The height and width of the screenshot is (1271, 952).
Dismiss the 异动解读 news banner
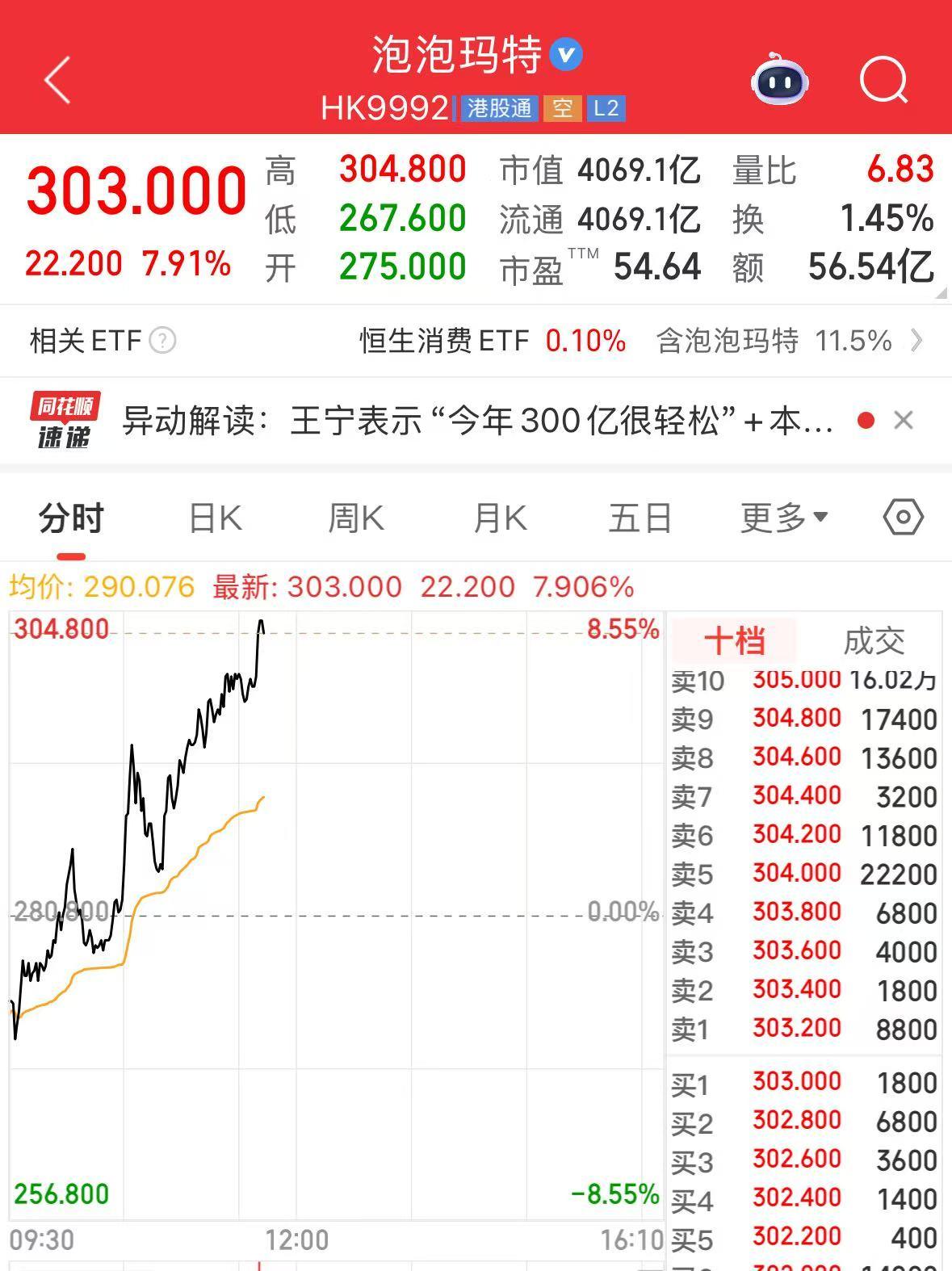pos(904,420)
